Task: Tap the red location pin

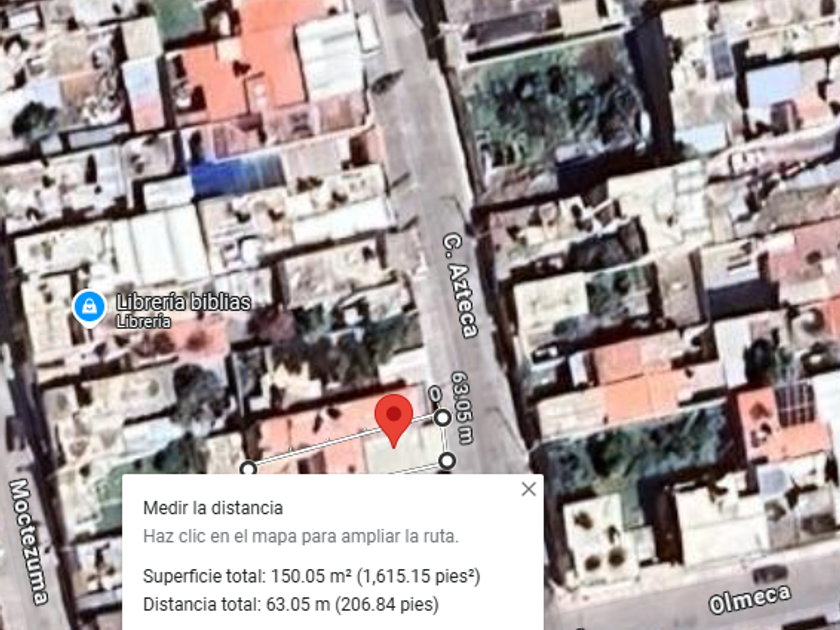Action: point(394,421)
